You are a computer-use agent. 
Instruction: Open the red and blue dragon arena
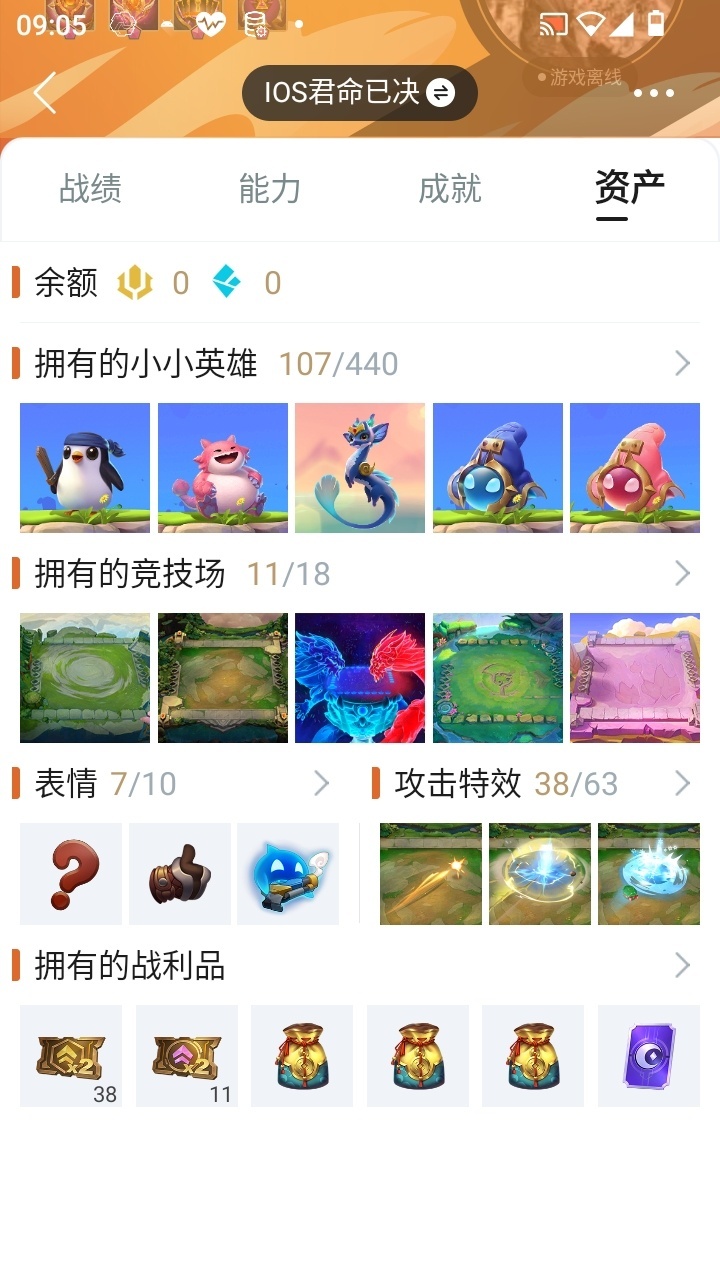click(x=360, y=677)
